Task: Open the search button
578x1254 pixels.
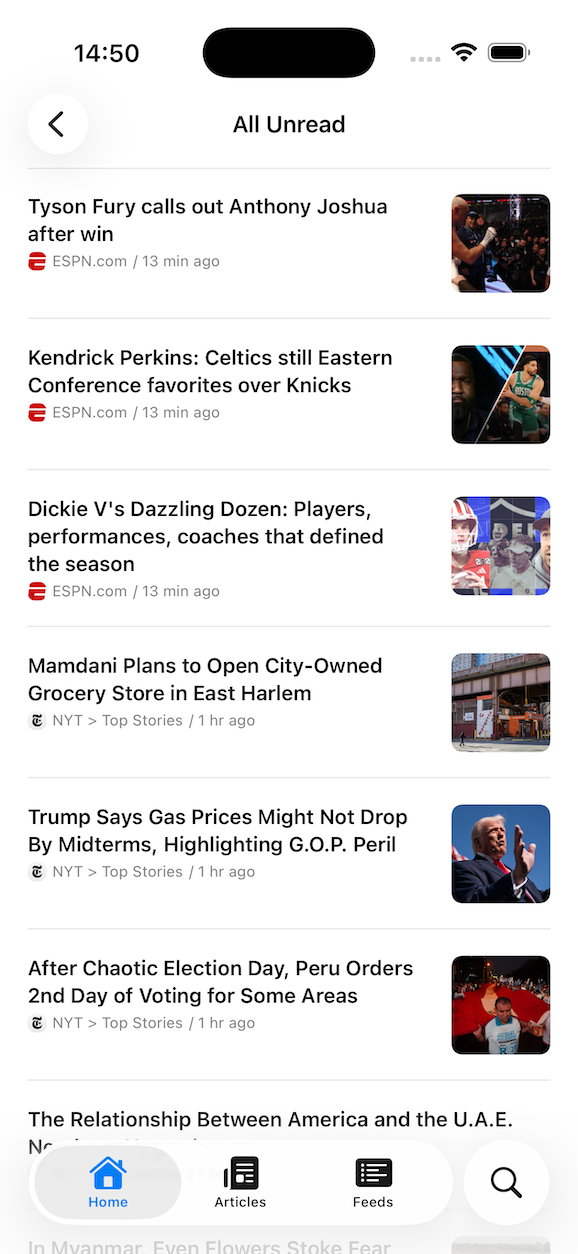Action: point(506,1183)
